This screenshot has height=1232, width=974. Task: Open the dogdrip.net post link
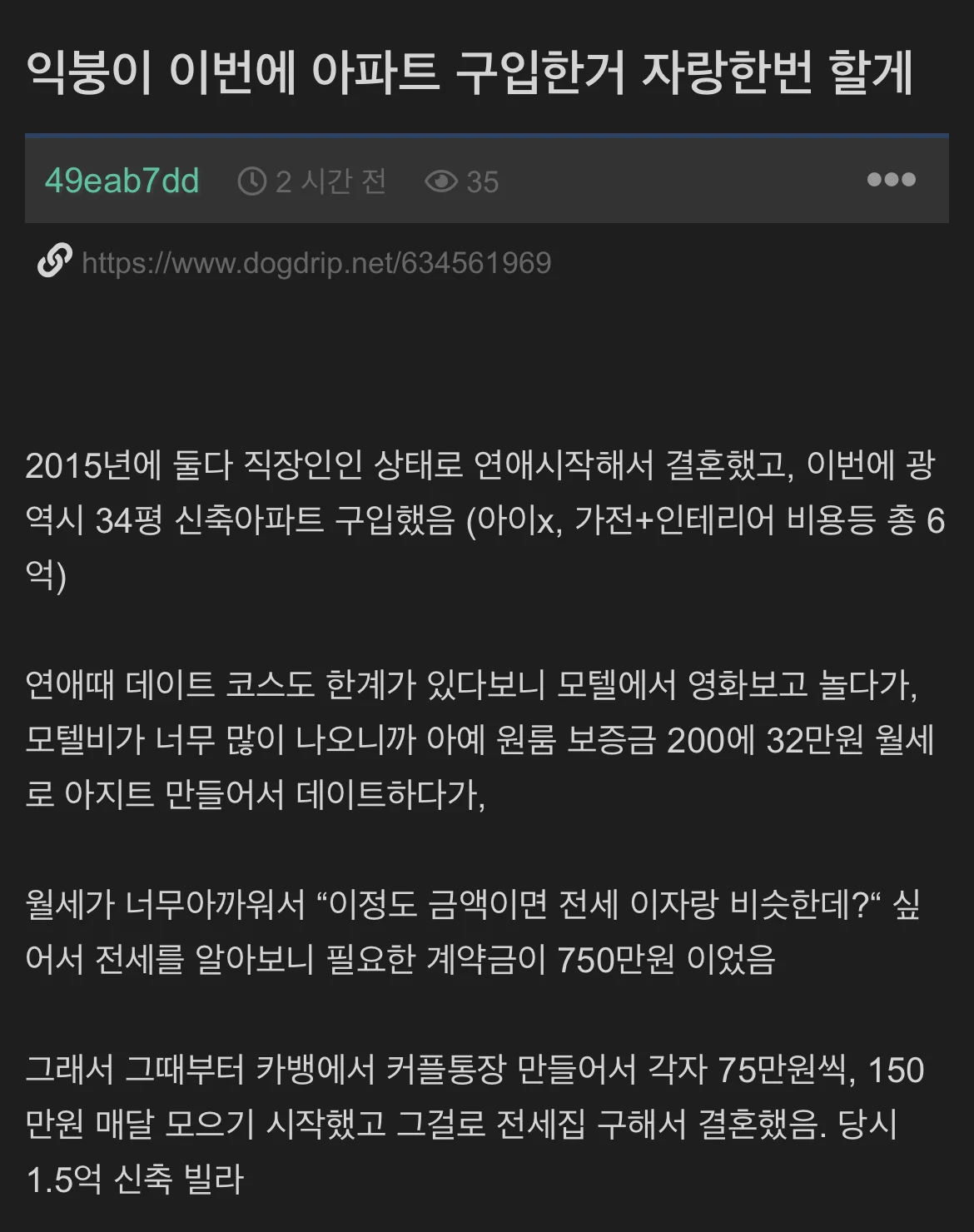click(x=316, y=263)
